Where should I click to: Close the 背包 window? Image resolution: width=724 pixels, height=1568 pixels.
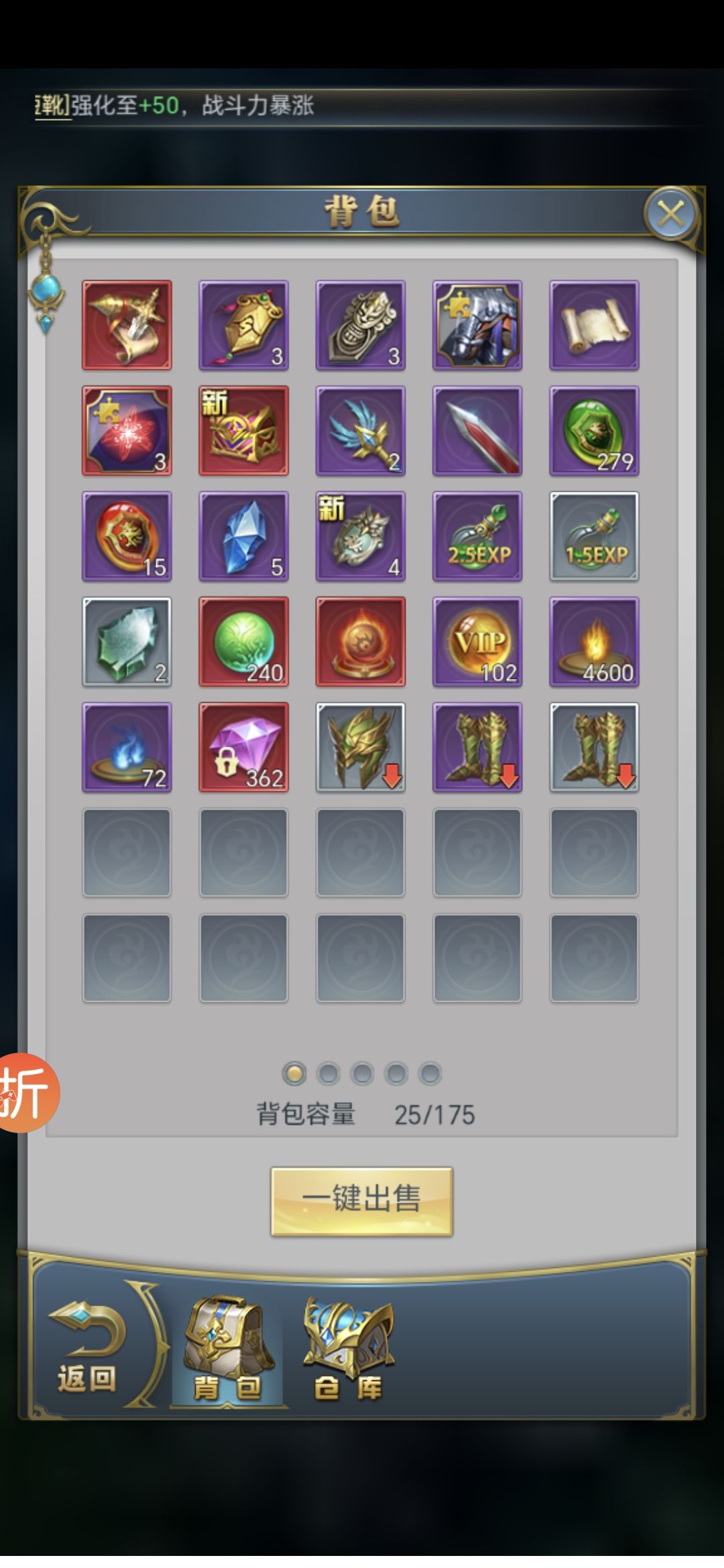click(x=670, y=215)
